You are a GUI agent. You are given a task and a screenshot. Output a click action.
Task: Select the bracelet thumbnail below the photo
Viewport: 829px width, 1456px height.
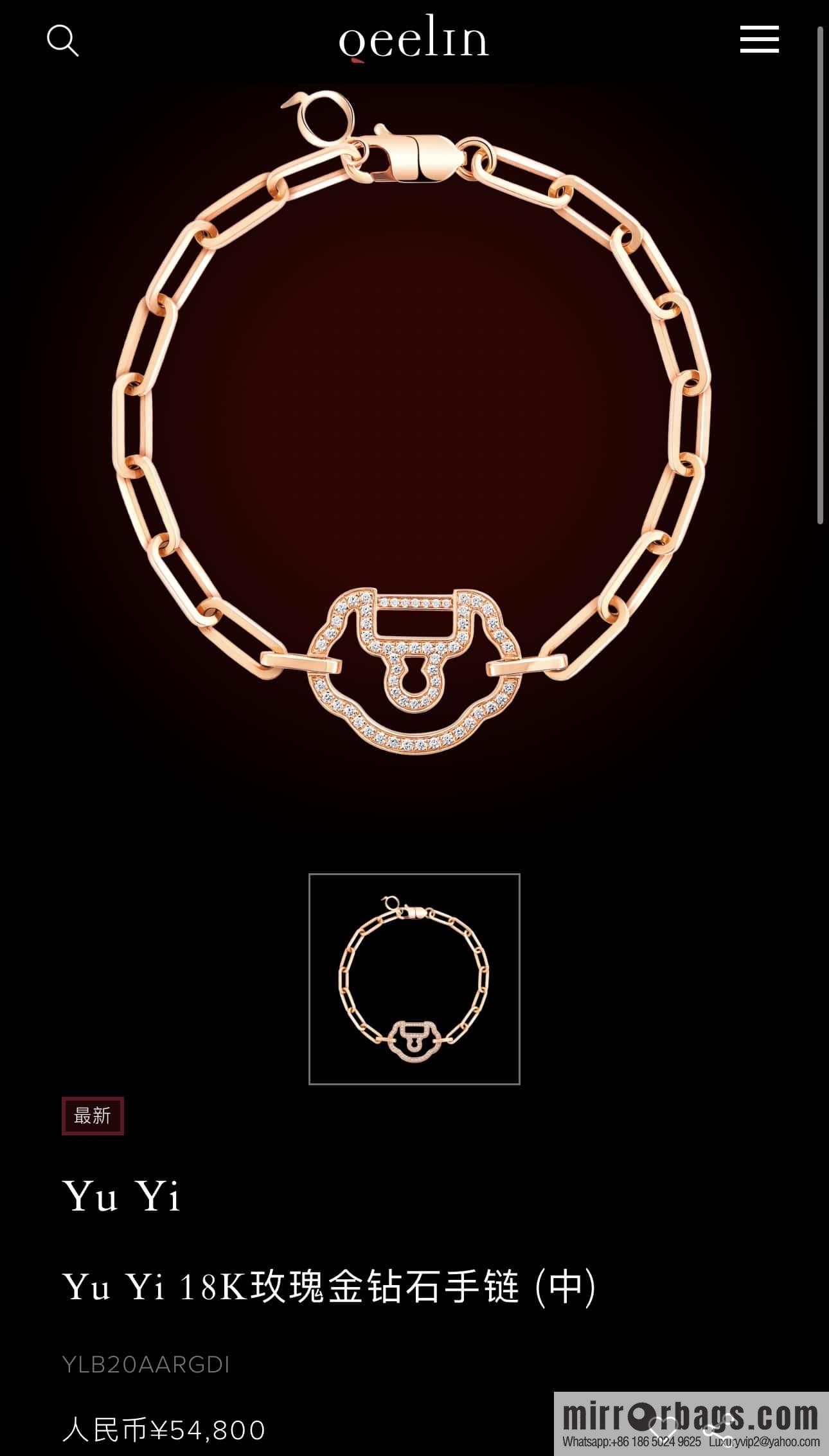[x=414, y=979]
